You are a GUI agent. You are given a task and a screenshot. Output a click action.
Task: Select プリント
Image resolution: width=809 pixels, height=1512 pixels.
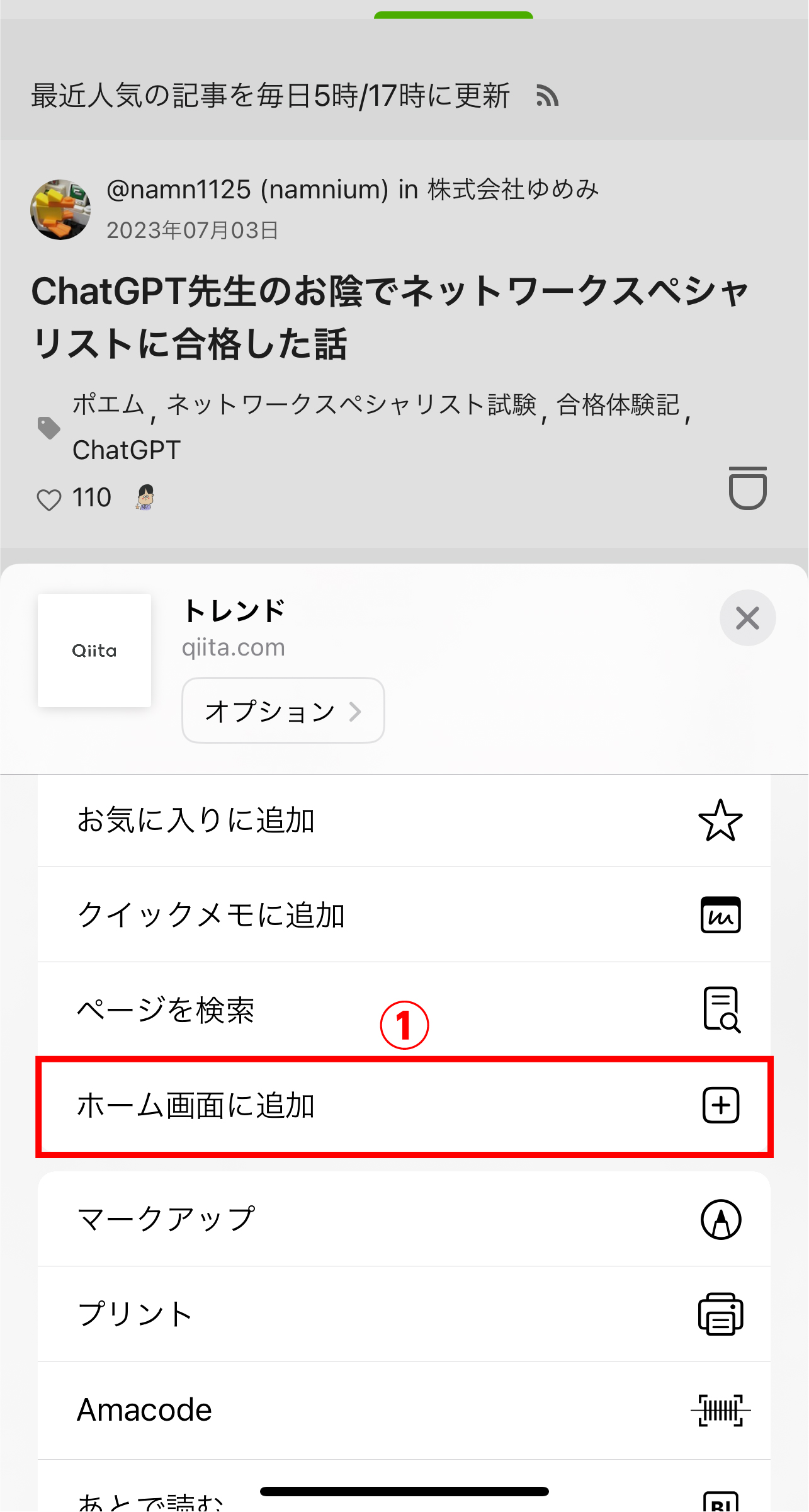404,1314
